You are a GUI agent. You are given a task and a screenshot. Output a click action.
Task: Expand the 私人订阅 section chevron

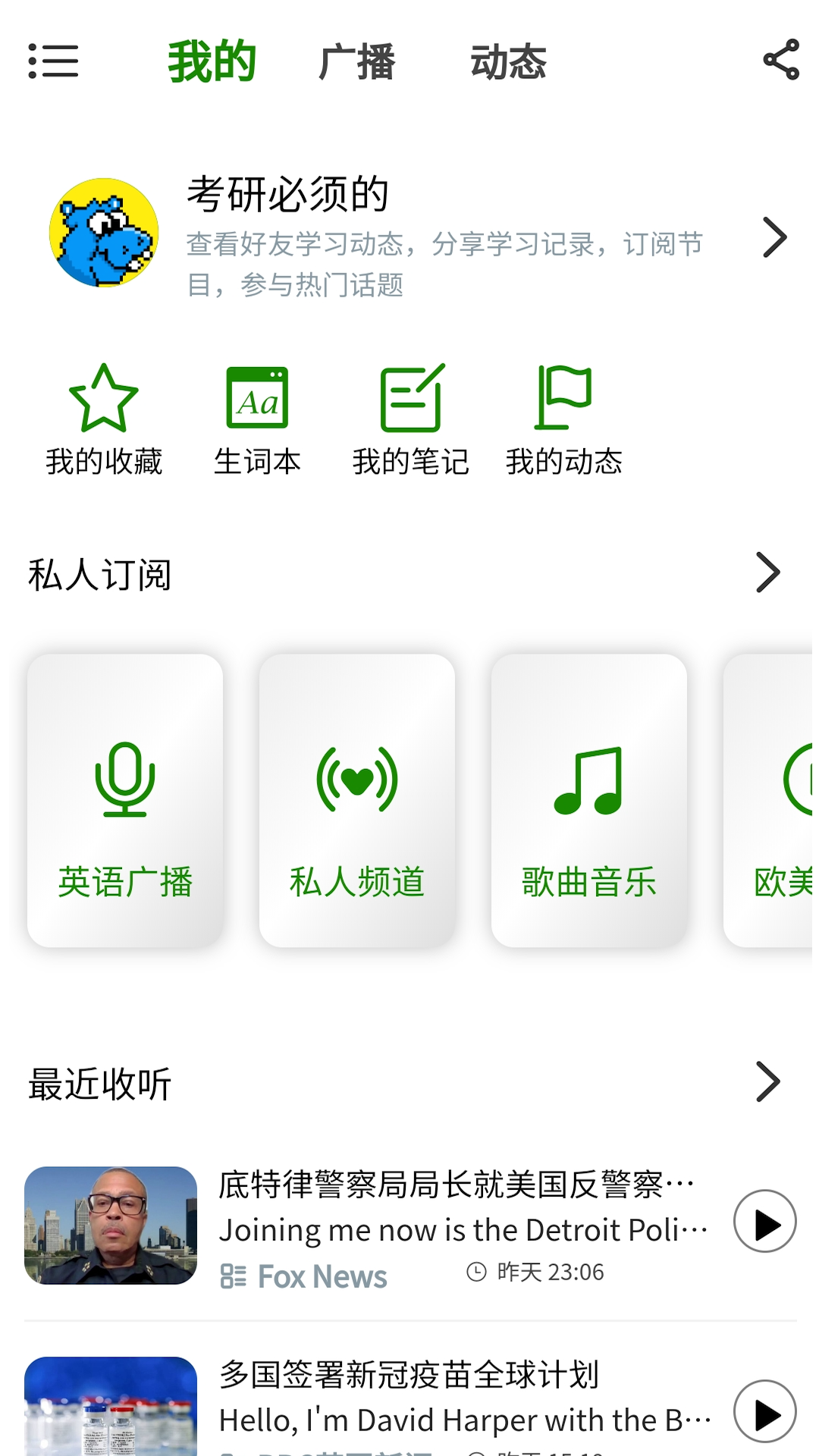[768, 573]
